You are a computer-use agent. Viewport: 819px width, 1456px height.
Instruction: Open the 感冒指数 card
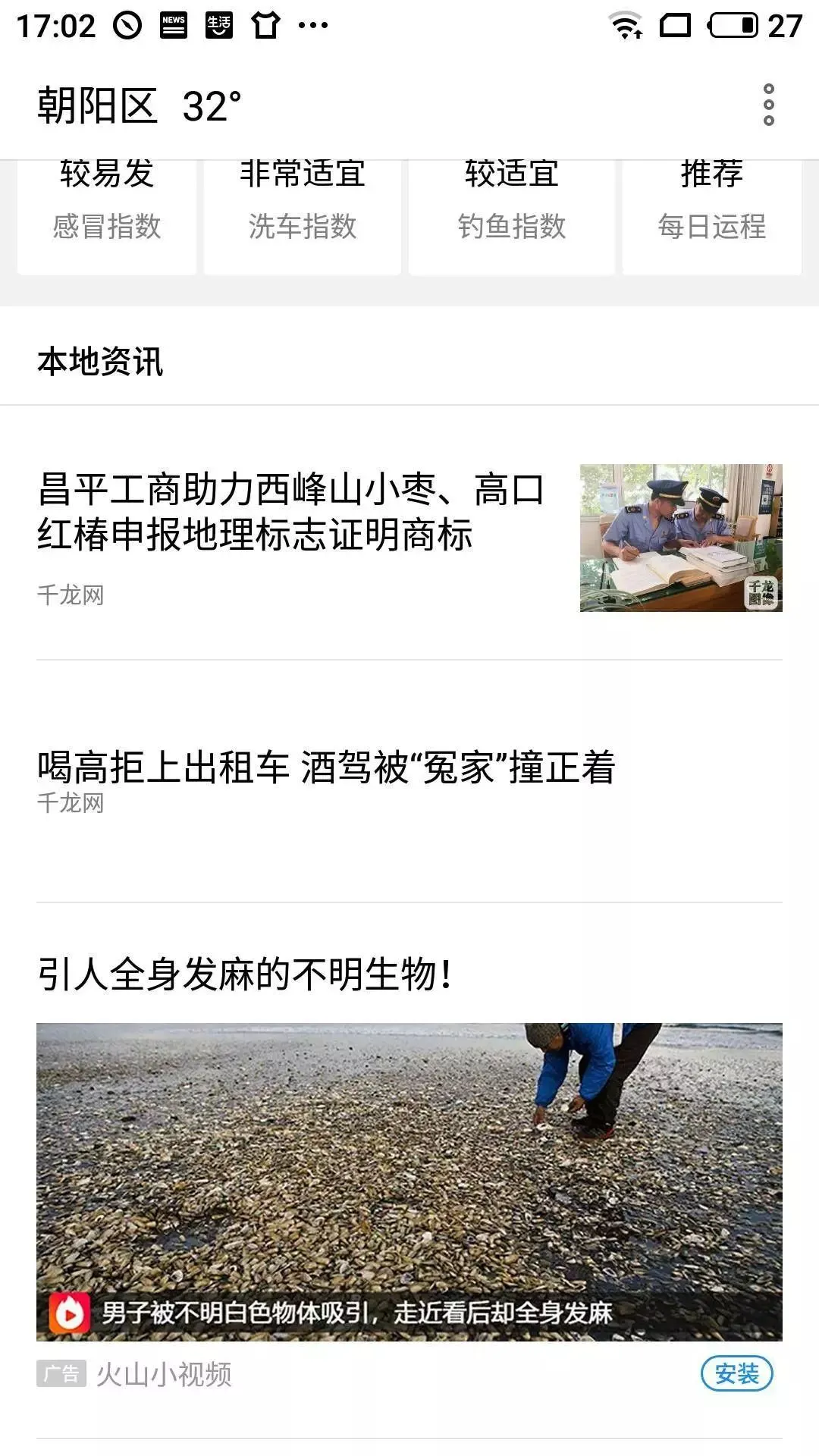point(107,217)
